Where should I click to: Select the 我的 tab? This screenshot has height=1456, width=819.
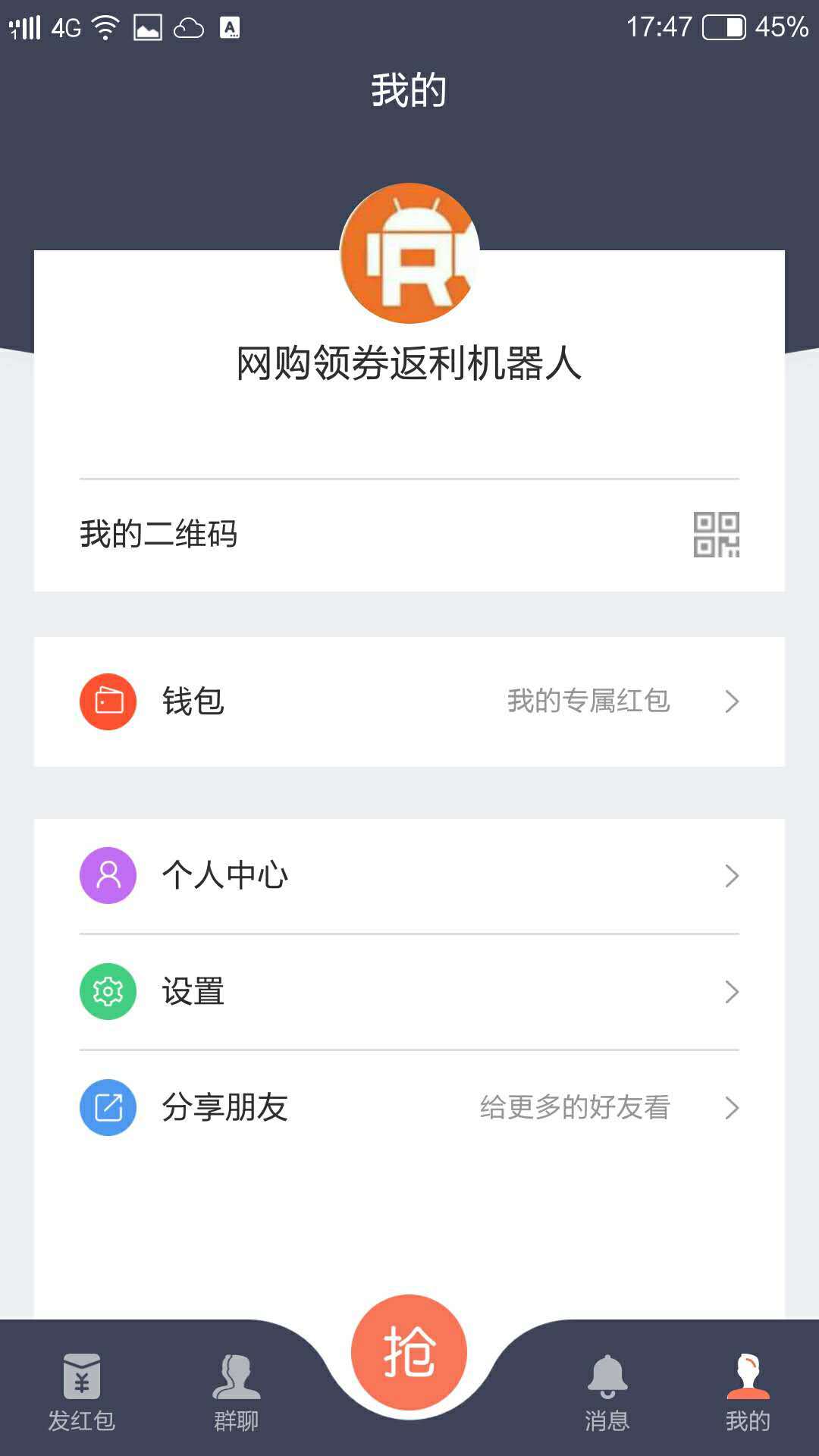coord(748,1392)
